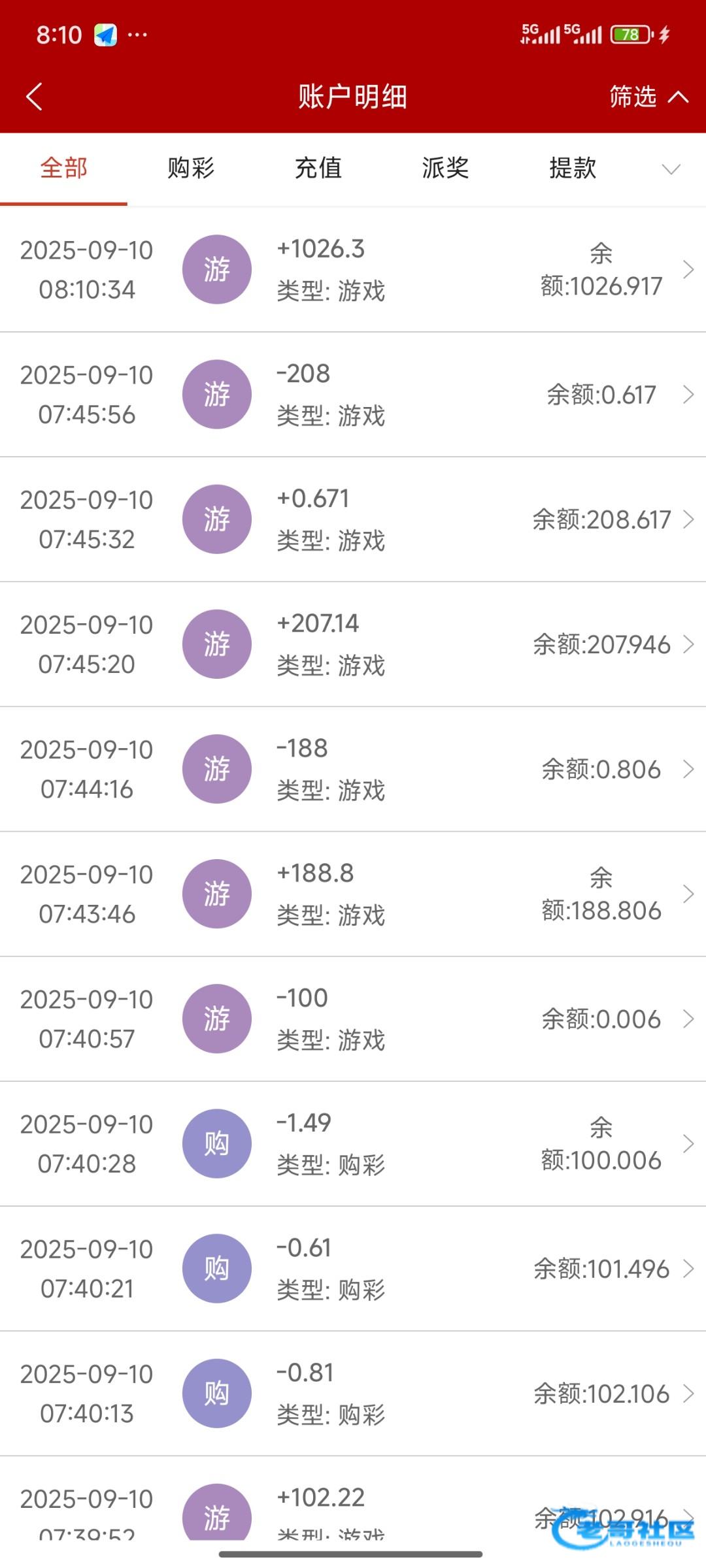Open the +207.14 游戏 transaction record
This screenshot has width=706, height=1568.
[x=353, y=644]
